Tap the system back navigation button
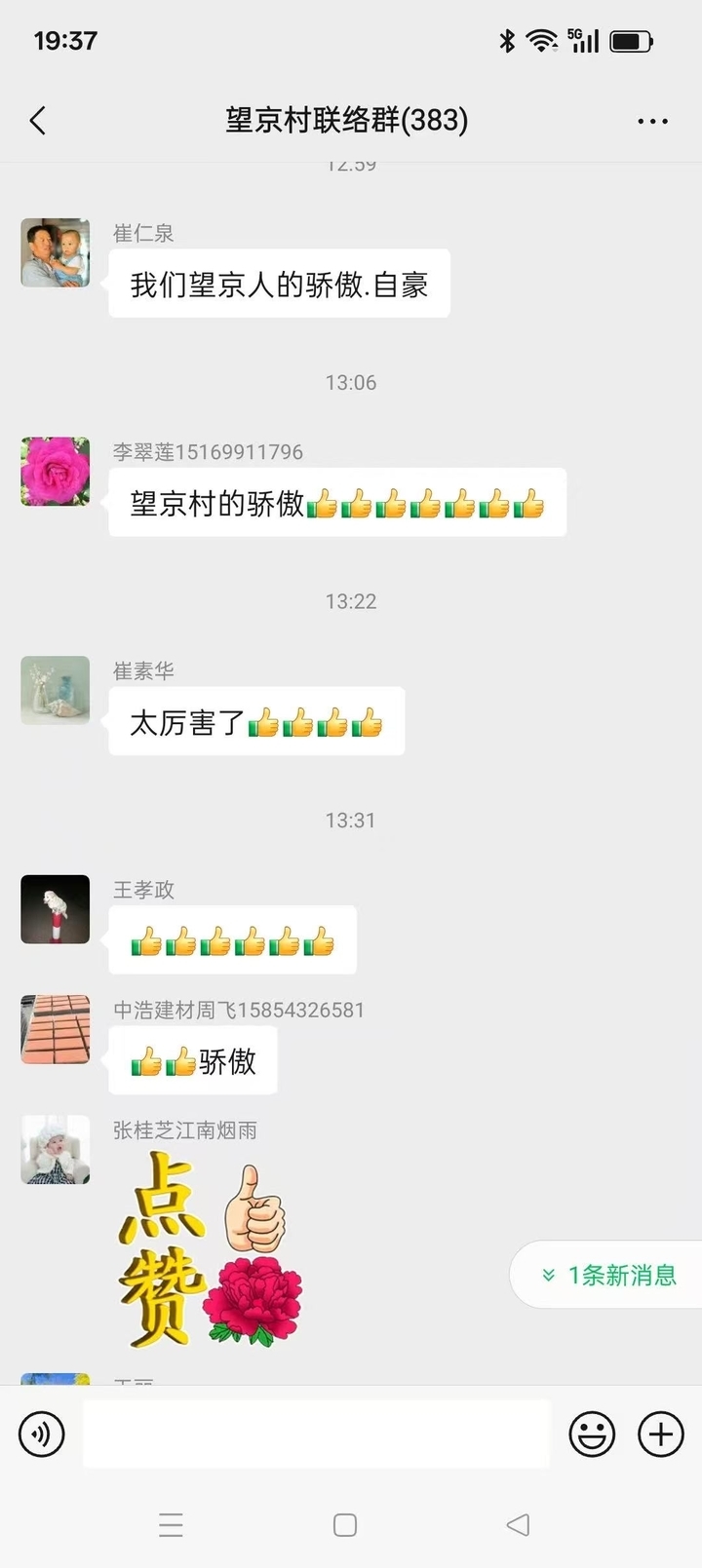The width and height of the screenshot is (702, 1568). (x=518, y=1524)
